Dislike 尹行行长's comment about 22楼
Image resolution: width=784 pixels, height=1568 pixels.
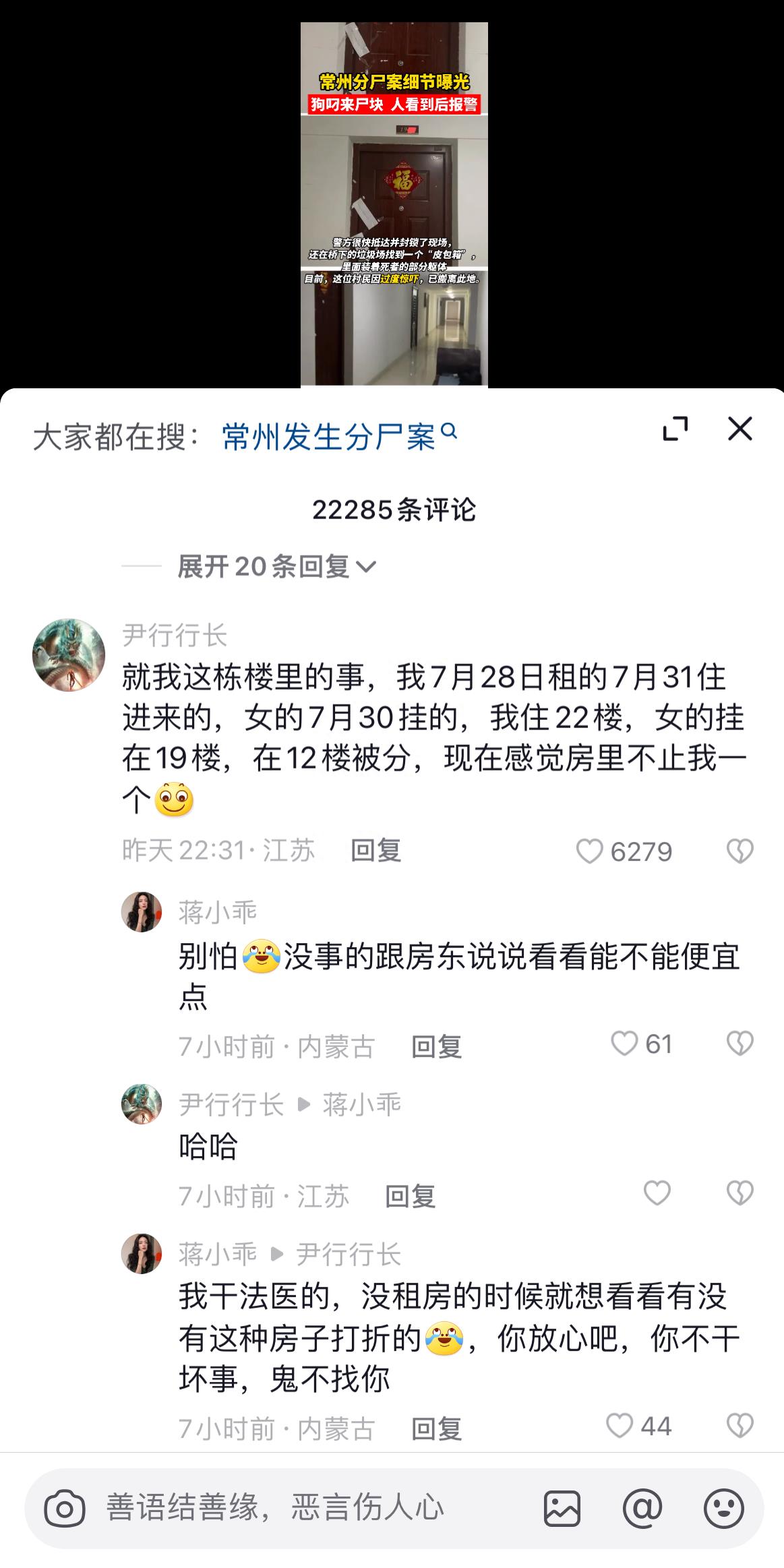pyautogui.click(x=740, y=851)
